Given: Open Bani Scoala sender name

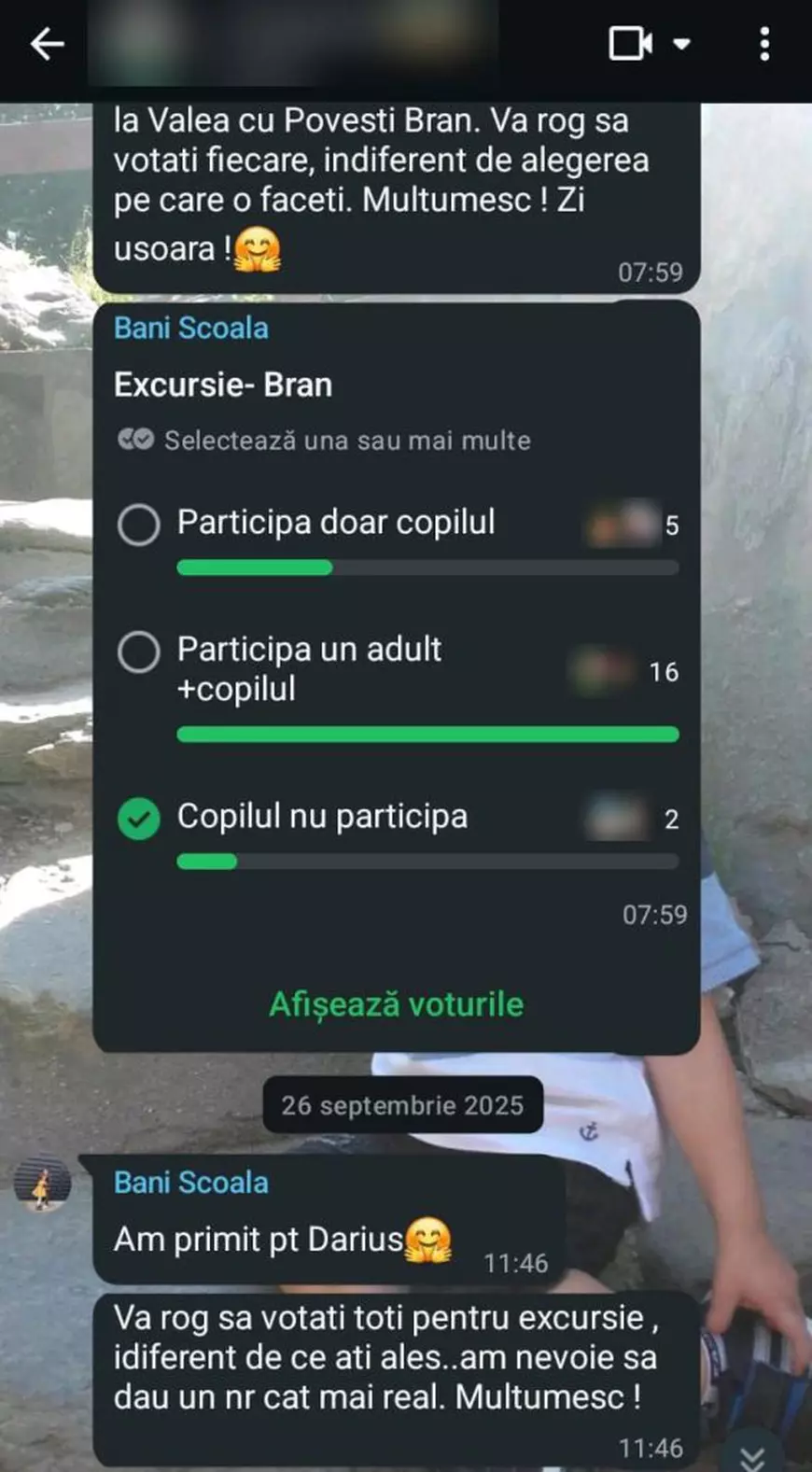Looking at the screenshot, I should [x=190, y=327].
